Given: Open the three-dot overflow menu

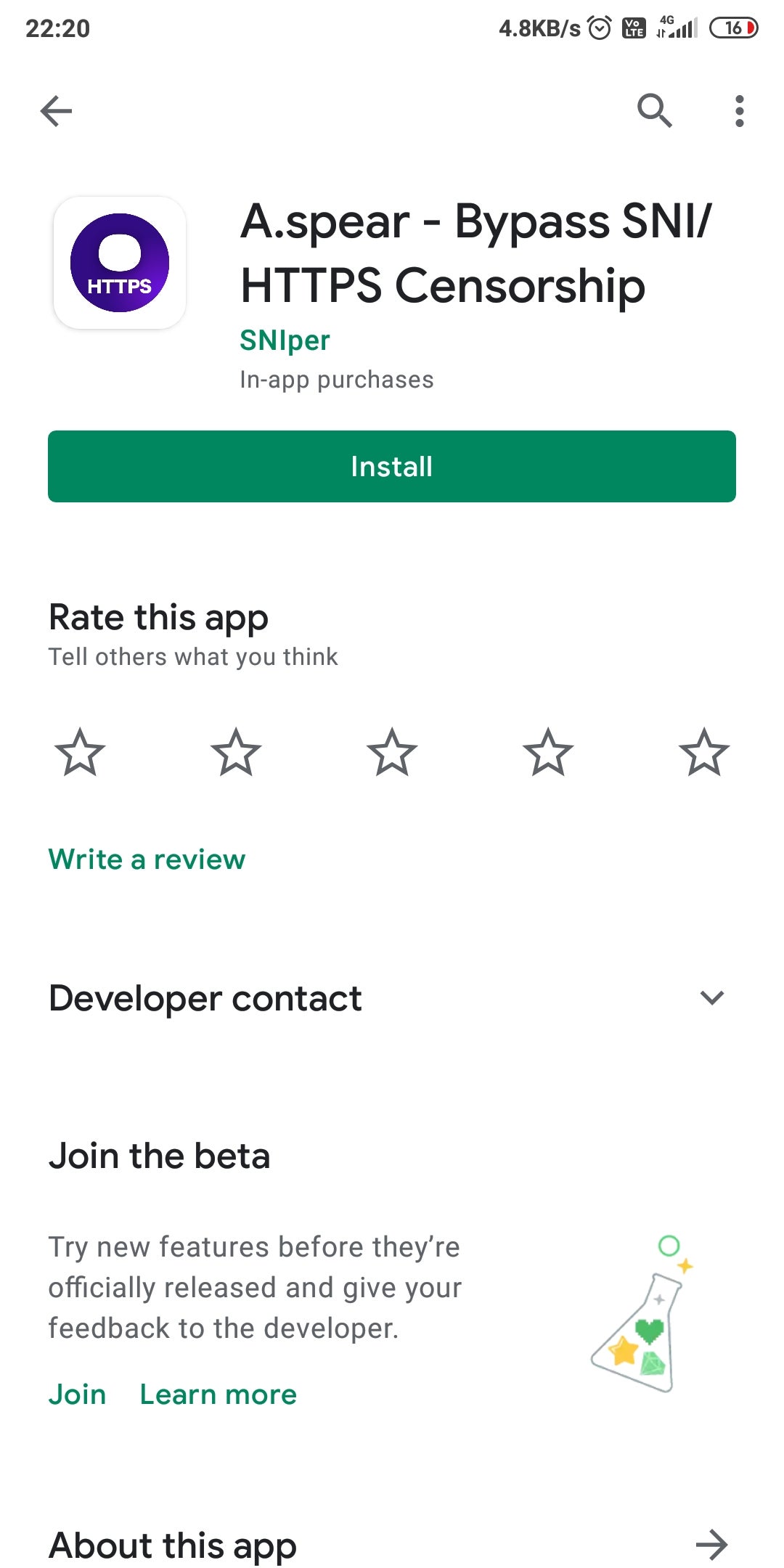Looking at the screenshot, I should click(739, 111).
